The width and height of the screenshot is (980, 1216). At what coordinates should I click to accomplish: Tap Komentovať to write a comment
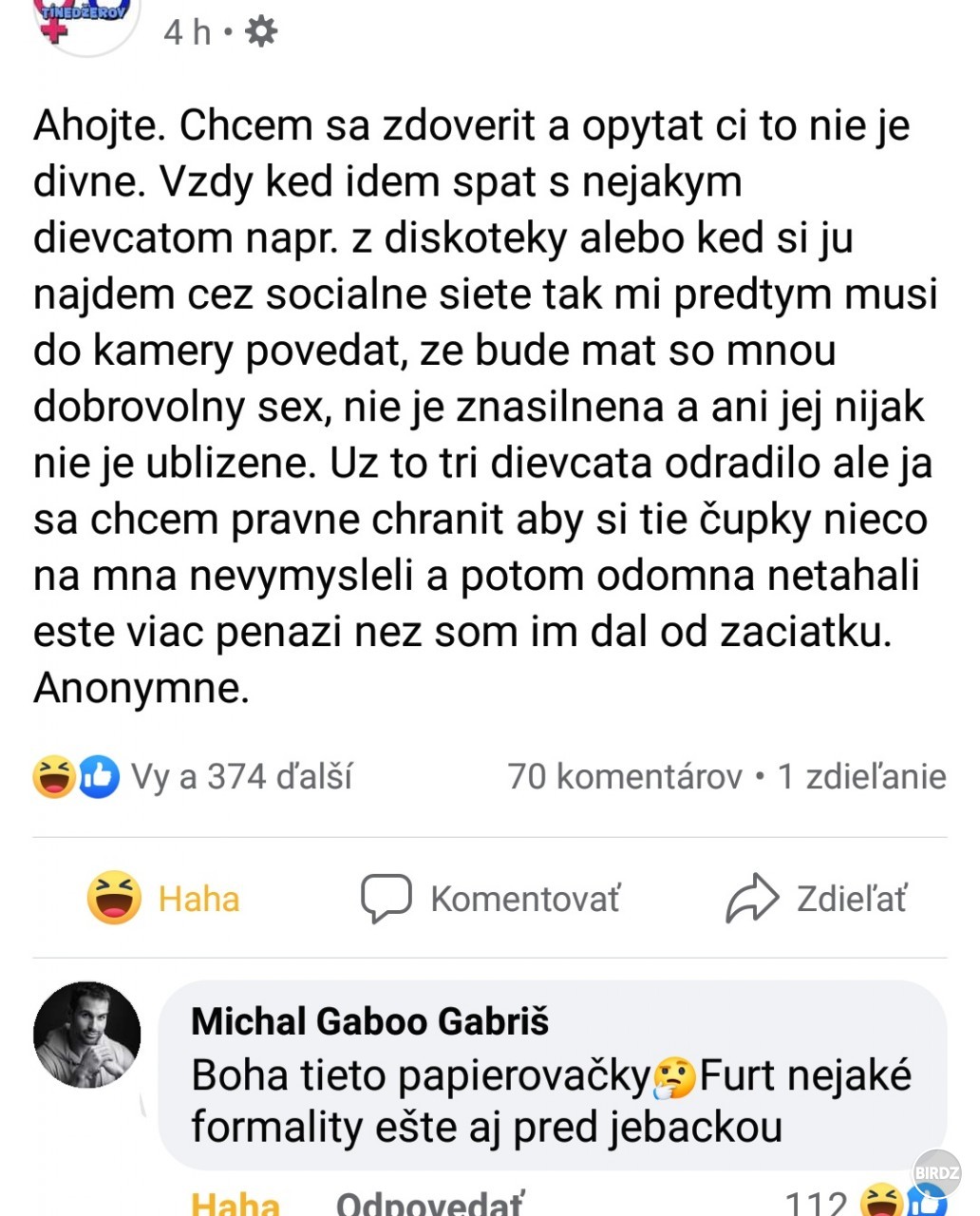490,898
